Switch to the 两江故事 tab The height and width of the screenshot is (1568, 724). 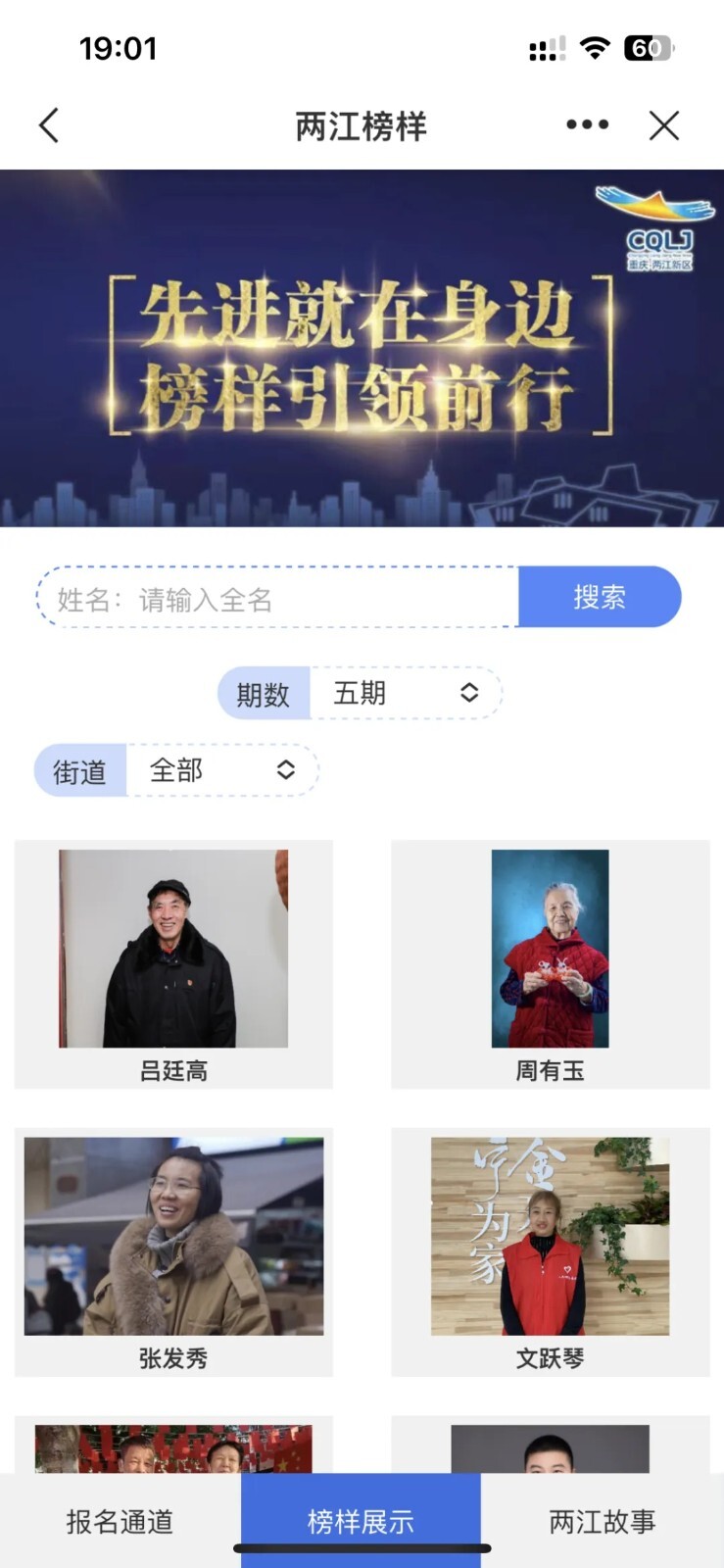click(x=602, y=1521)
